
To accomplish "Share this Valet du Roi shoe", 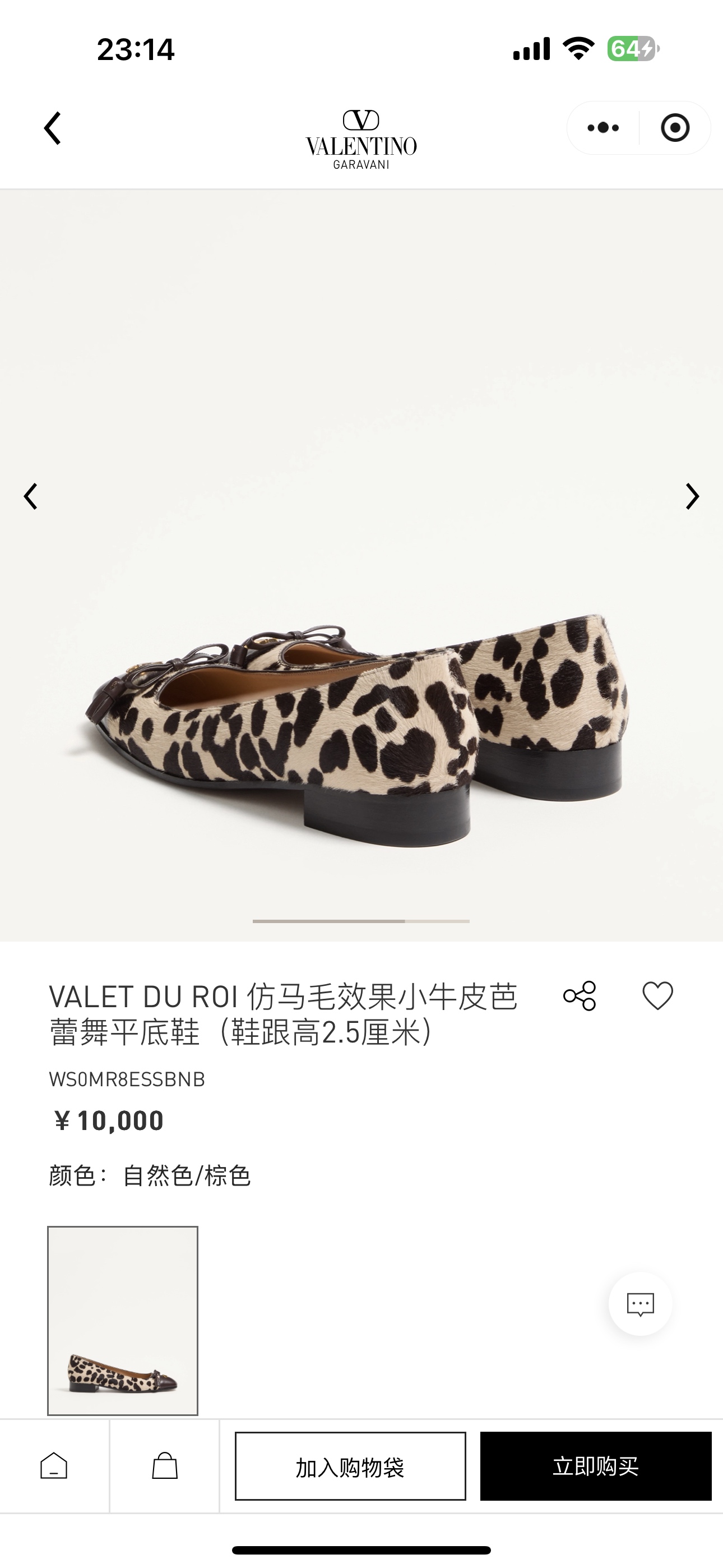I will (x=580, y=997).
